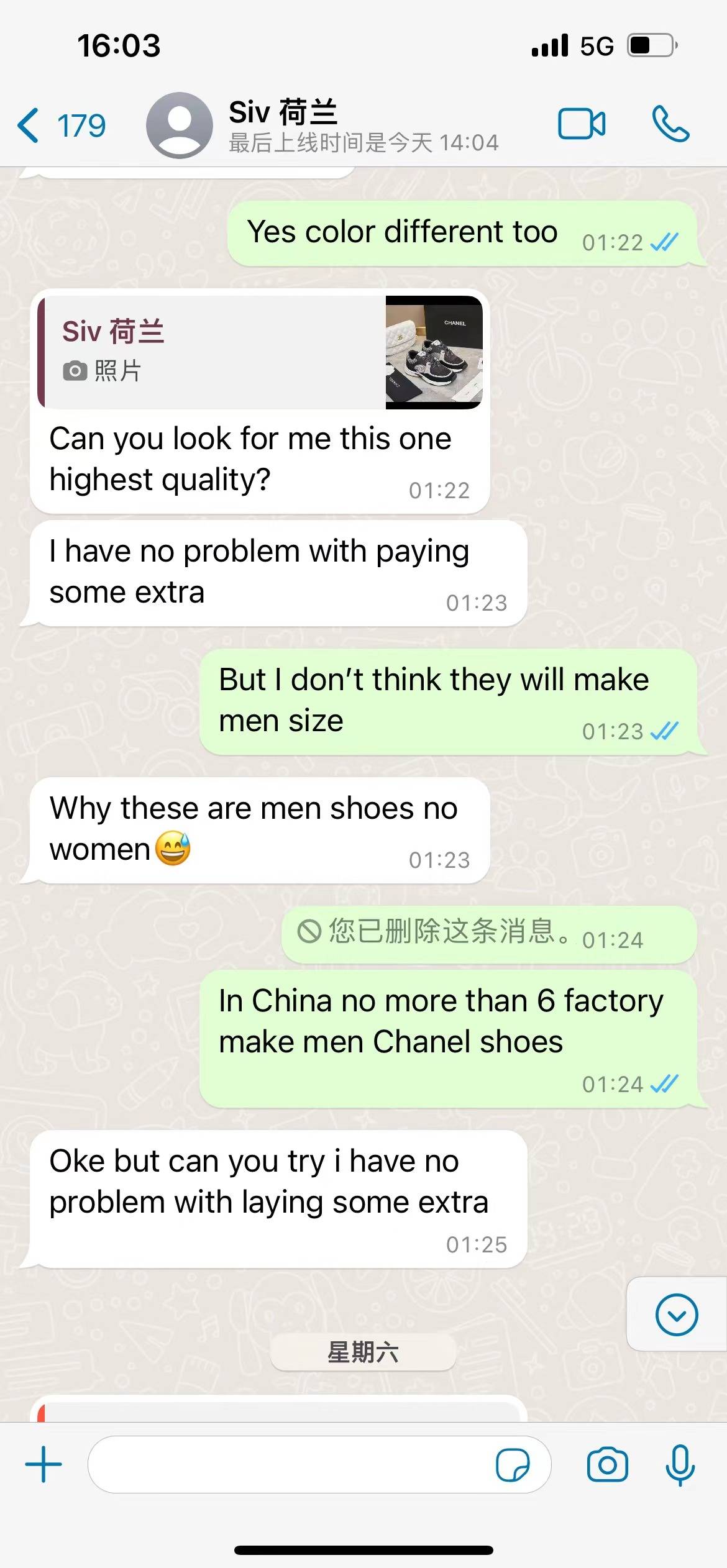Start a video call with Siv

[x=581, y=124]
